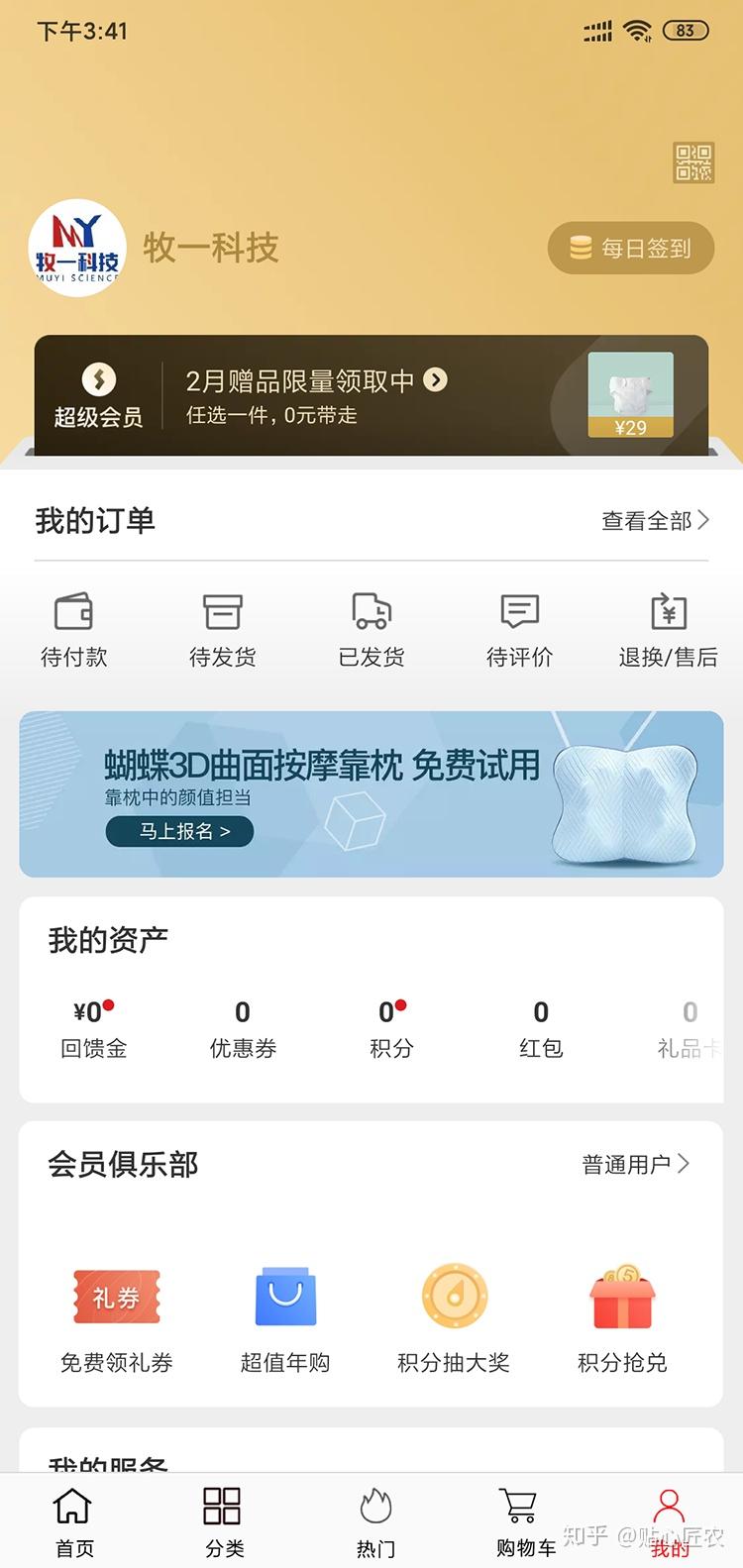Screen dimensions: 743x1568
Task: Switch to the 购物车 cart tab
Action: 524,1522
